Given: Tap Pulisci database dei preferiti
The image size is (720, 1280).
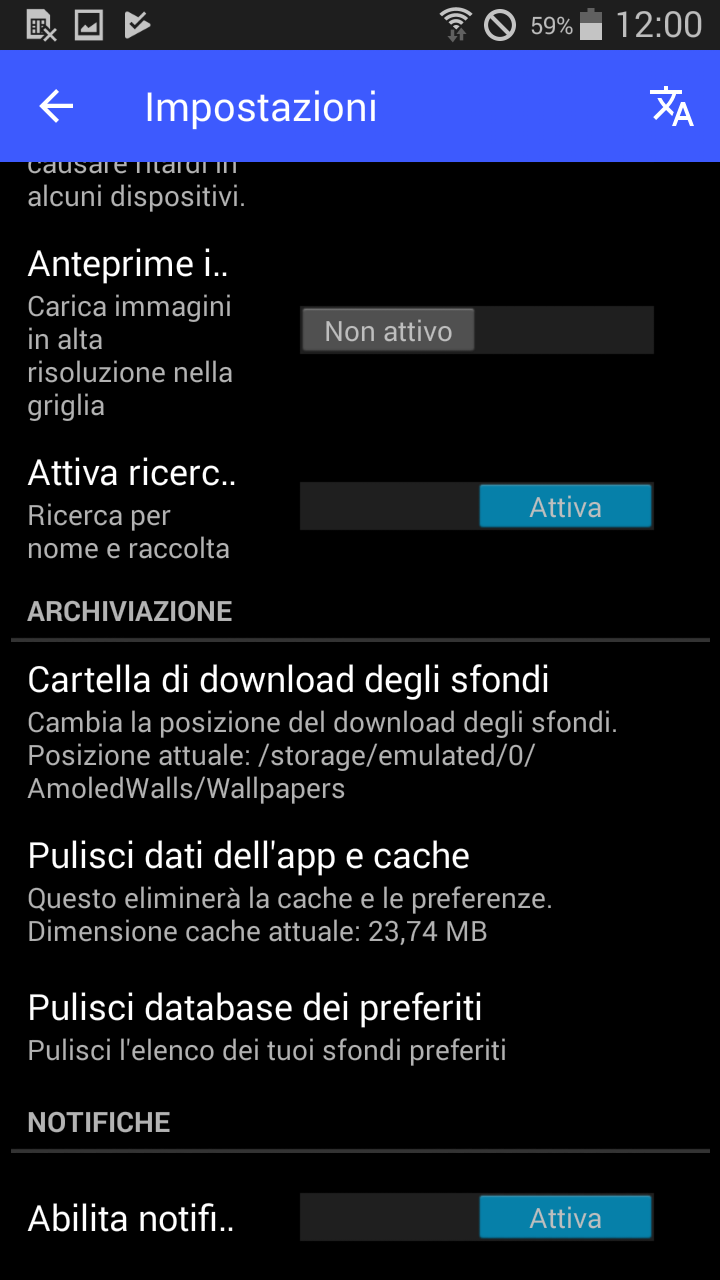Looking at the screenshot, I should [x=360, y=1025].
